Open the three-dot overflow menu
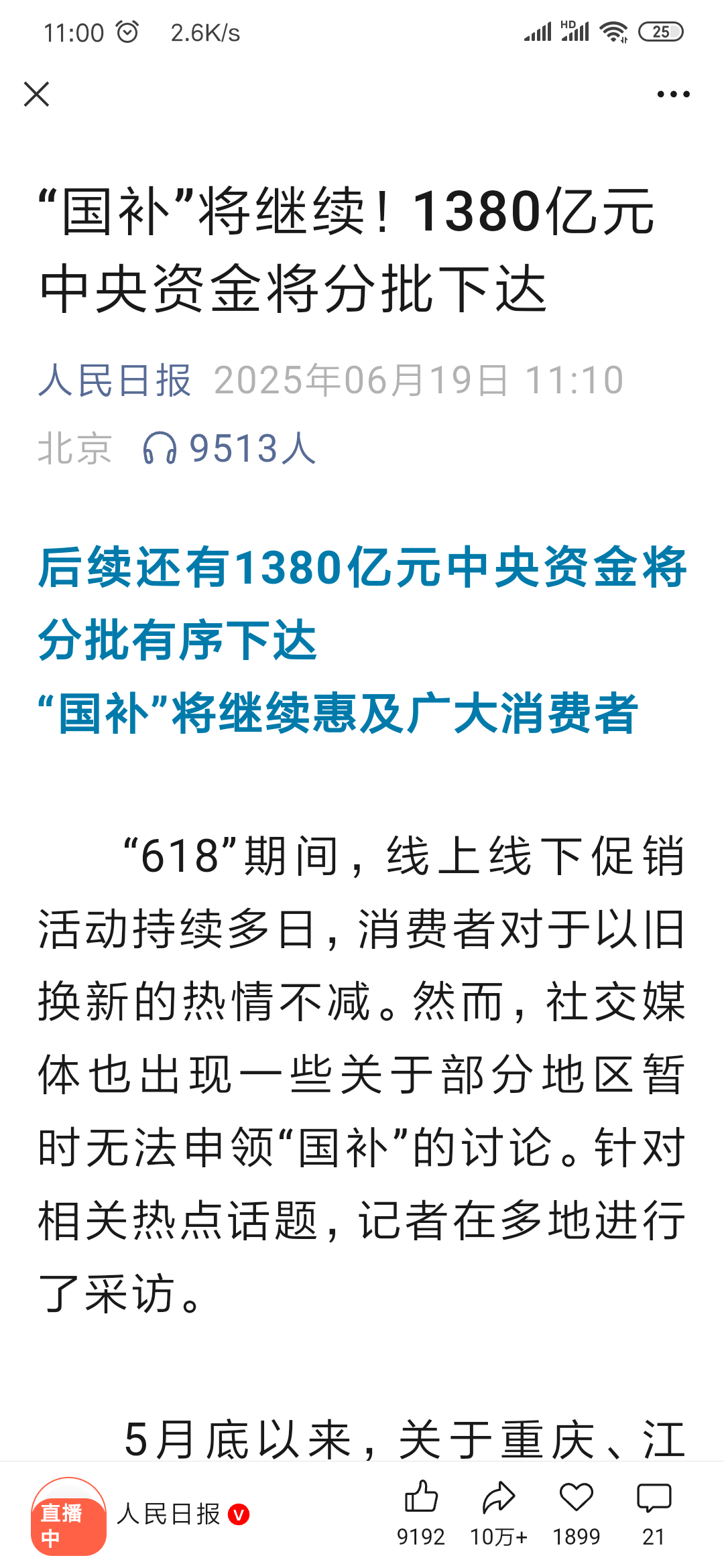The height and width of the screenshot is (1568, 724). 673,94
